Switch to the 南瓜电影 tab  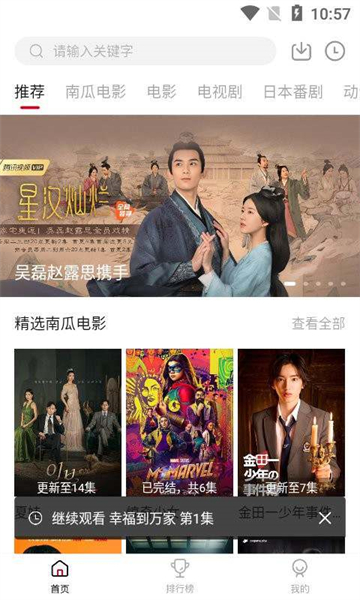[x=96, y=92]
